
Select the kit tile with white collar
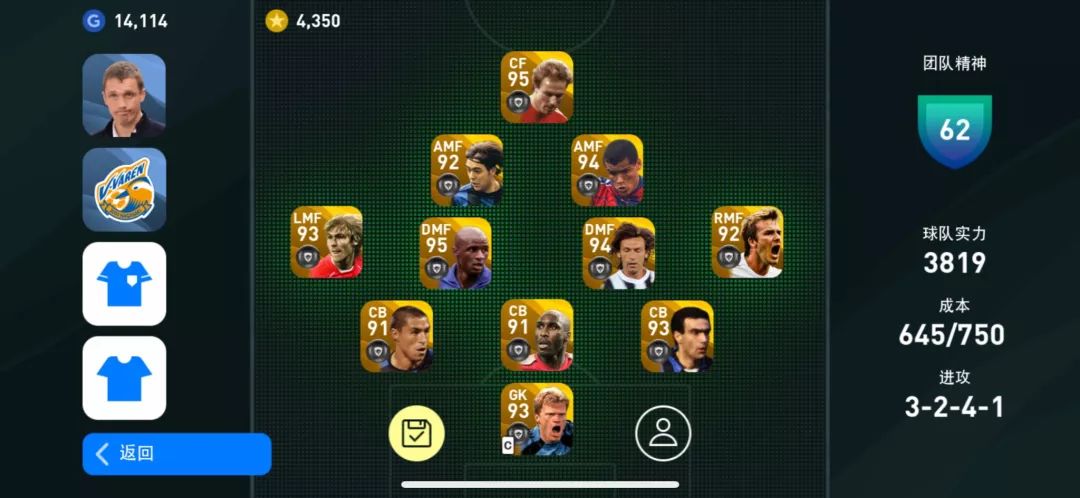coord(124,284)
